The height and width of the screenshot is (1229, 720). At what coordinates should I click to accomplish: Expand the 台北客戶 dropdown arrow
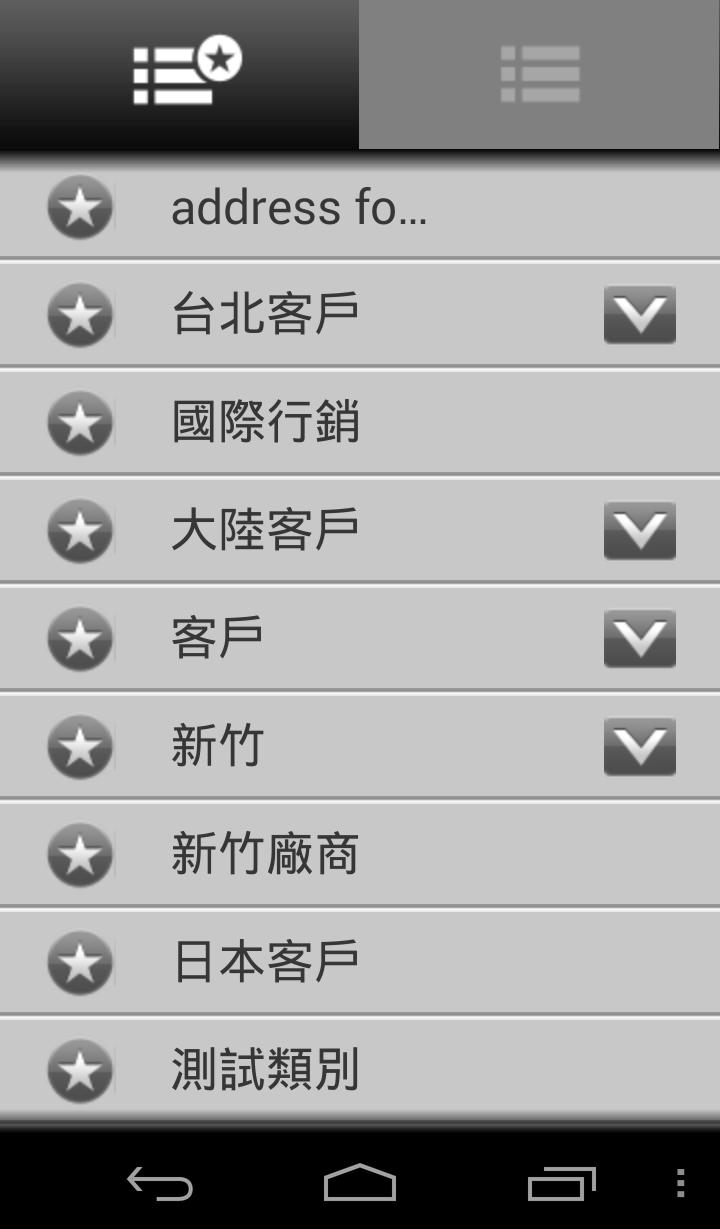pos(639,315)
